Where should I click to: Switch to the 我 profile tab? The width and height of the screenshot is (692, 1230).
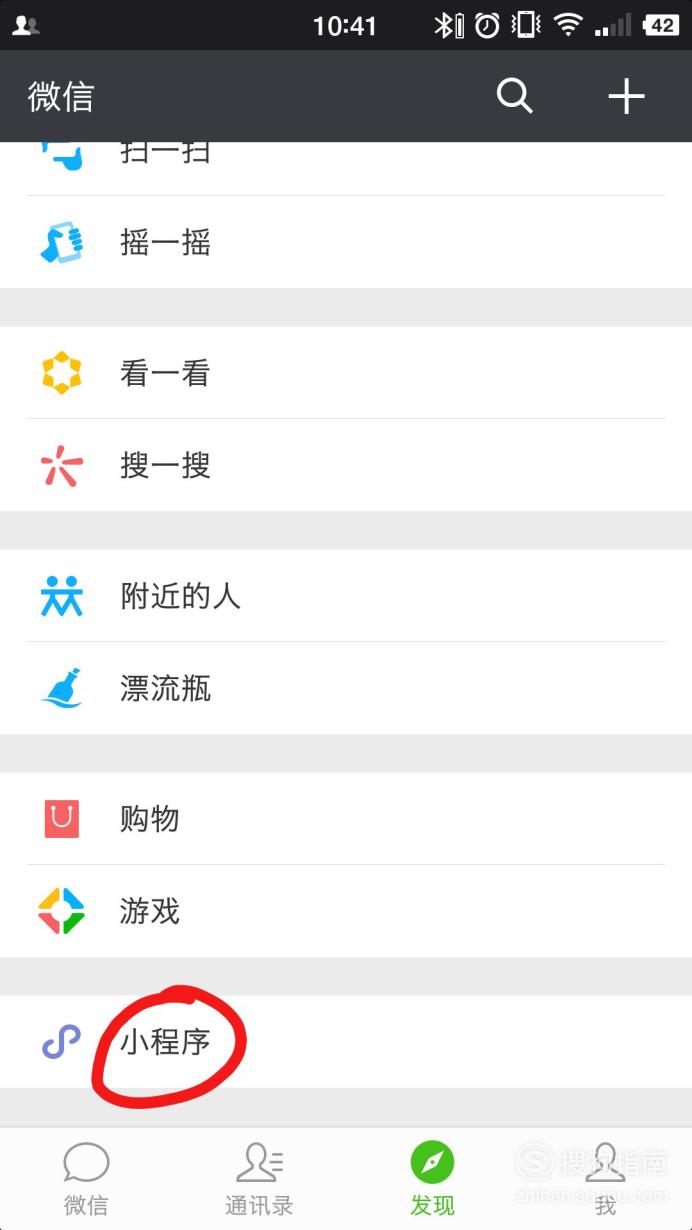click(605, 1180)
